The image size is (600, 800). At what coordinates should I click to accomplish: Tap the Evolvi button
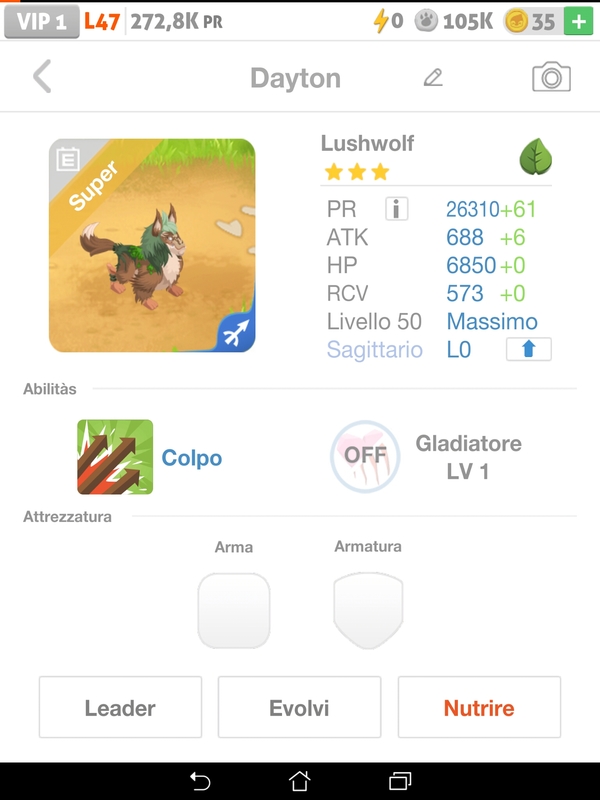pyautogui.click(x=299, y=708)
